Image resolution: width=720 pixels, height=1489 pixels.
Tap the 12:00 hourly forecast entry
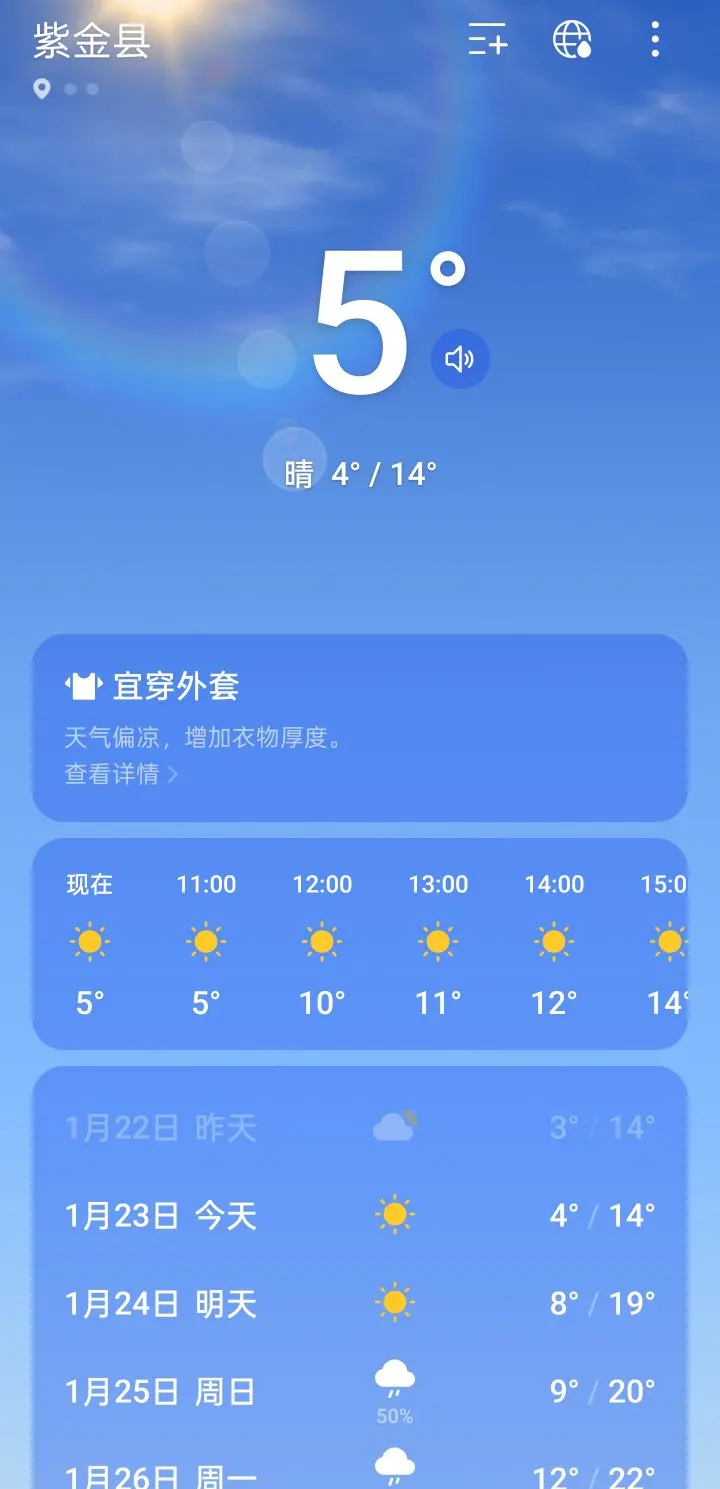point(322,944)
